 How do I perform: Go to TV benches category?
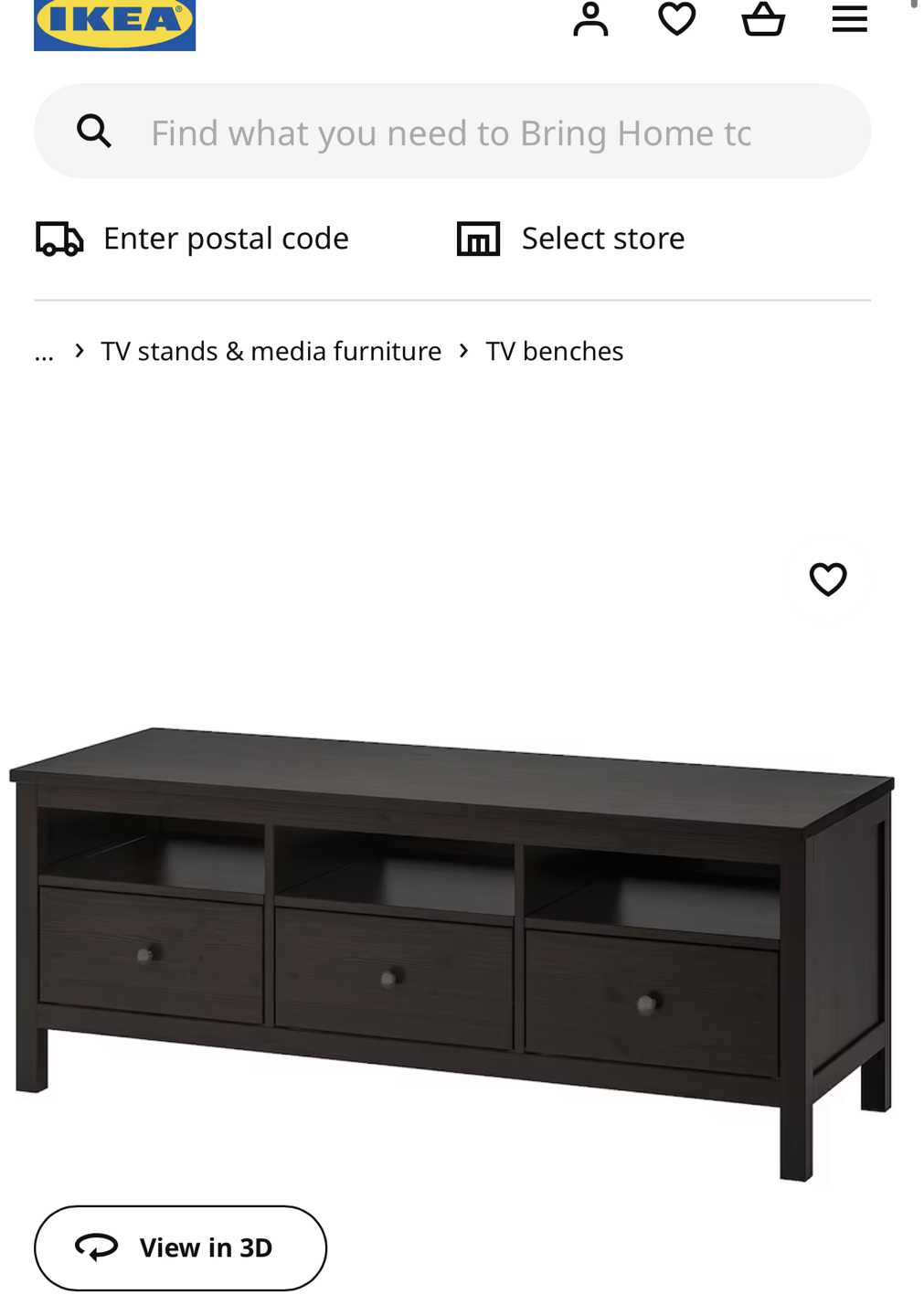click(x=554, y=352)
